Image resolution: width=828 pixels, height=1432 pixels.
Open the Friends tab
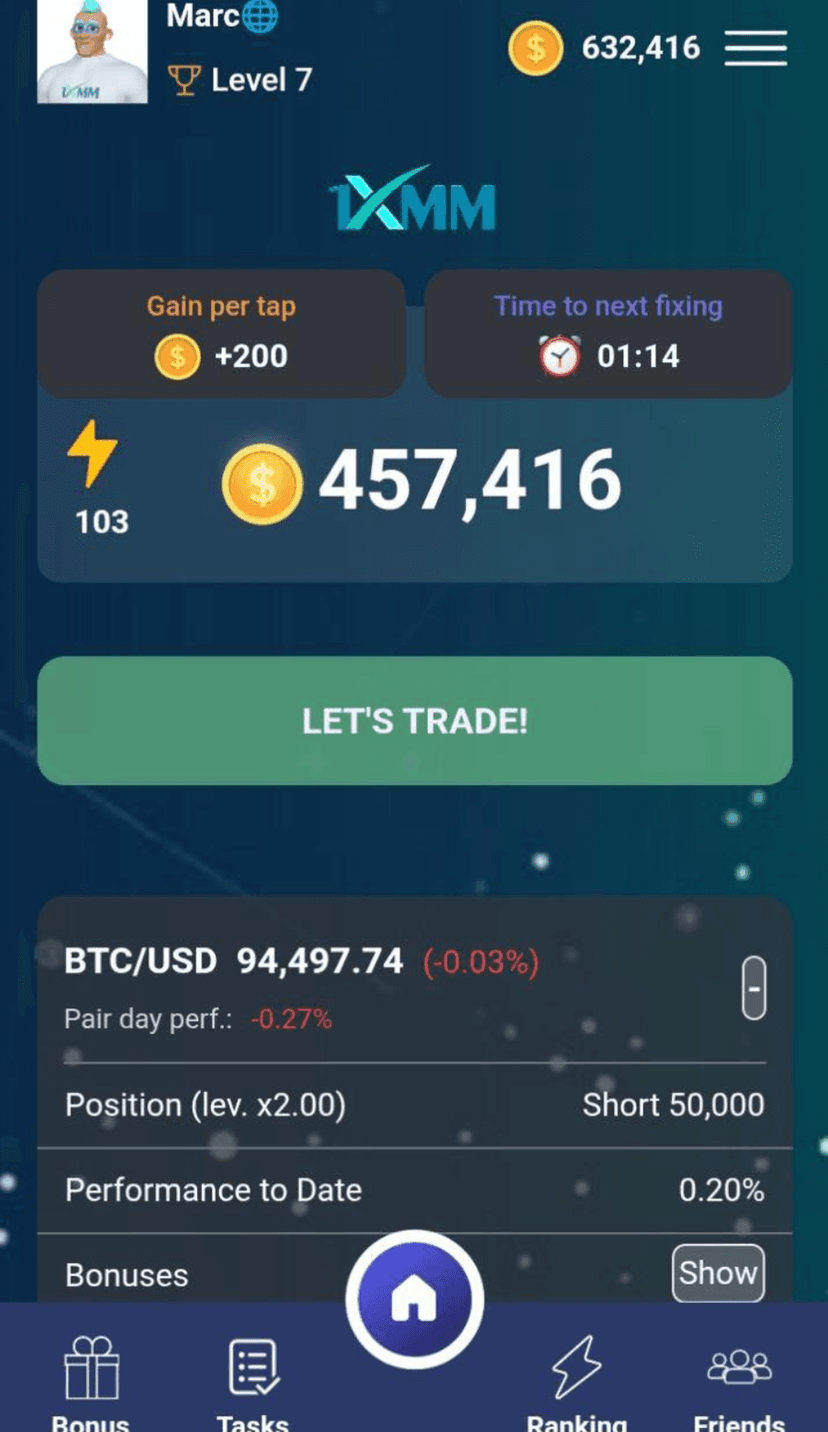coord(739,1380)
